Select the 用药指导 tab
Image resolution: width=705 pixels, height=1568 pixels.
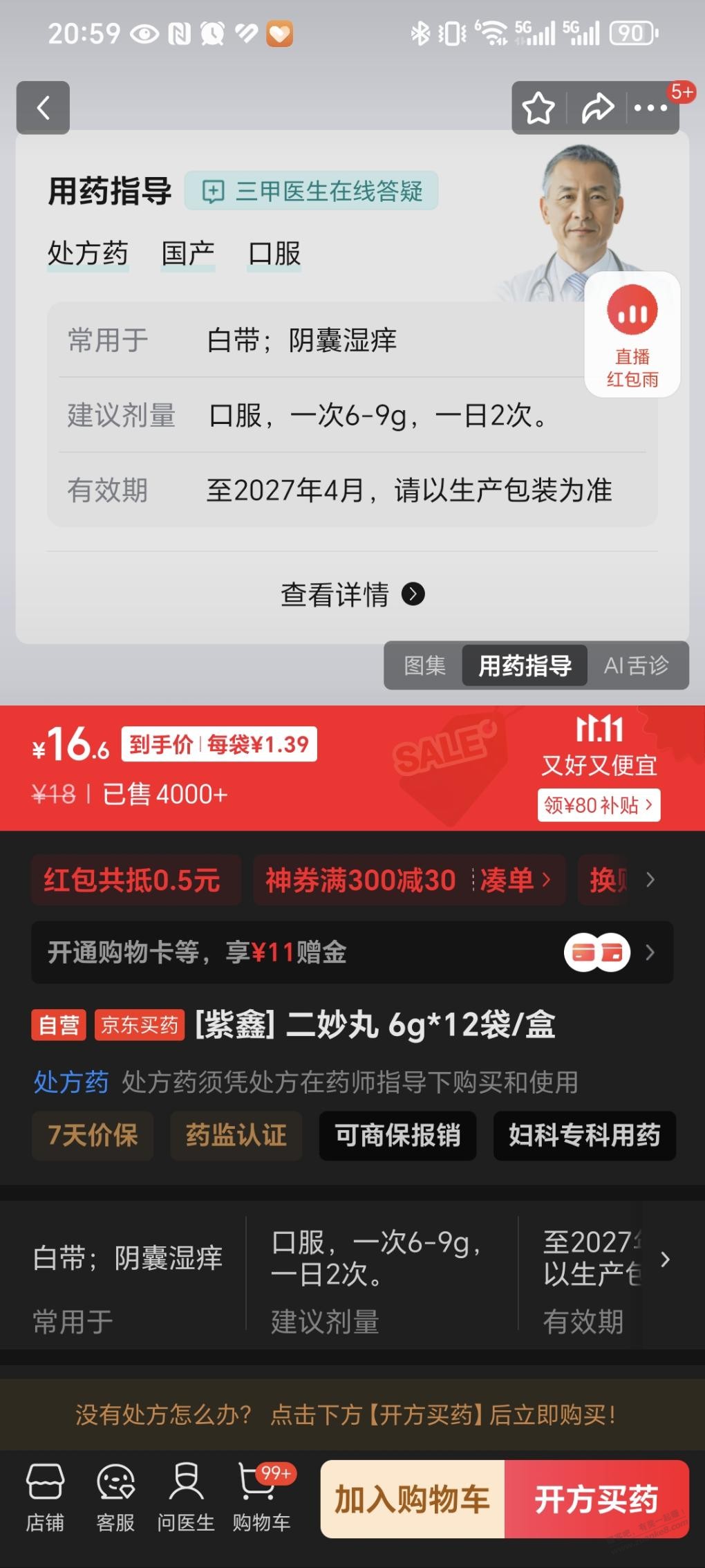tap(525, 665)
